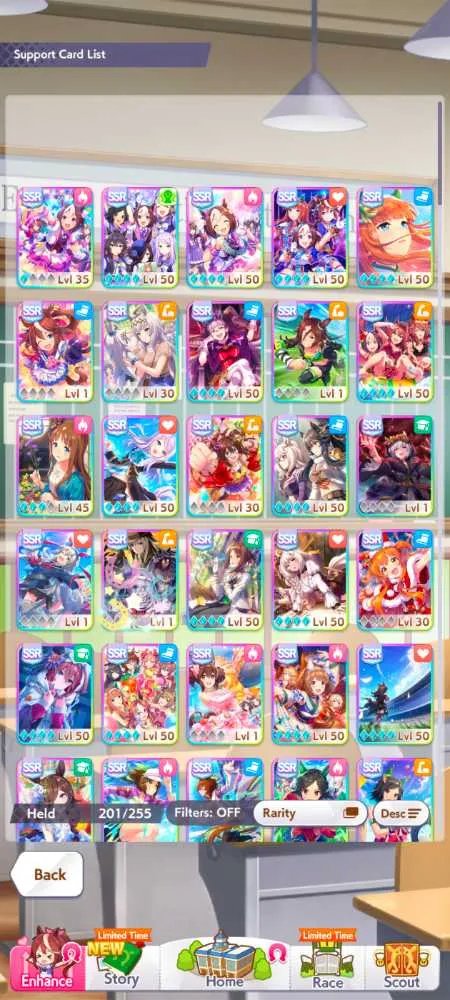This screenshot has height=1000, width=450.
Task: Tap the Back button
Action: [x=48, y=874]
